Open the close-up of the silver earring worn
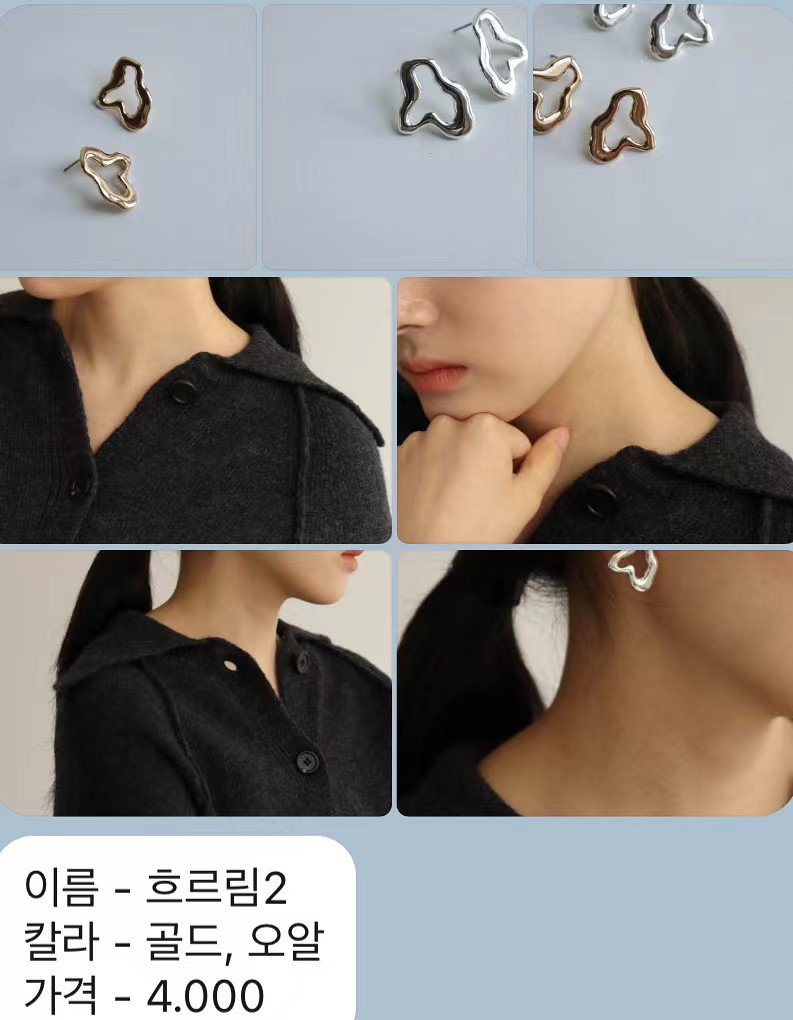Viewport: 793px width, 1020px height. tap(594, 683)
